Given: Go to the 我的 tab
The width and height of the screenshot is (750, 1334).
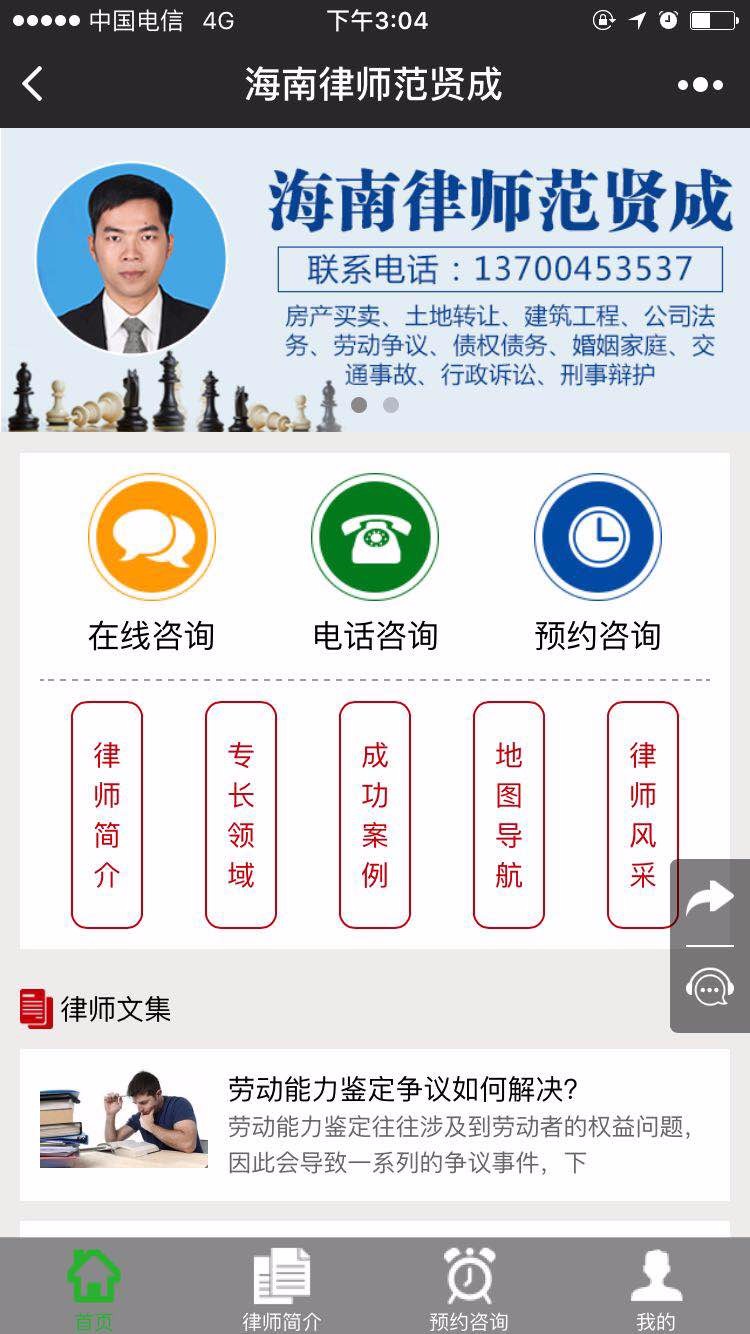Looking at the screenshot, I should coord(656,1288).
